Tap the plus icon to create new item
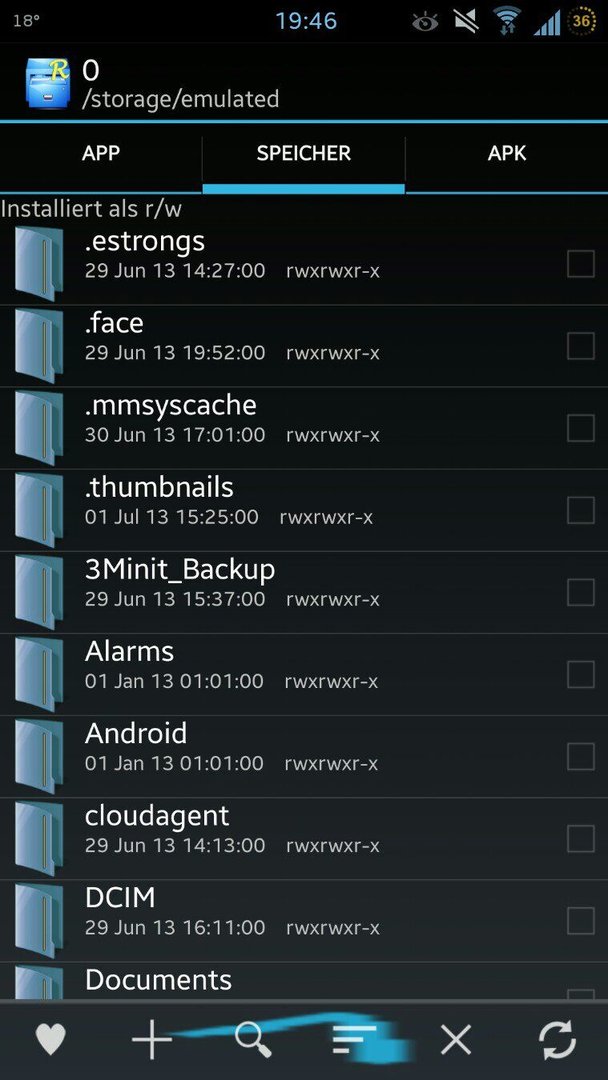The height and width of the screenshot is (1080, 608). click(151, 1039)
